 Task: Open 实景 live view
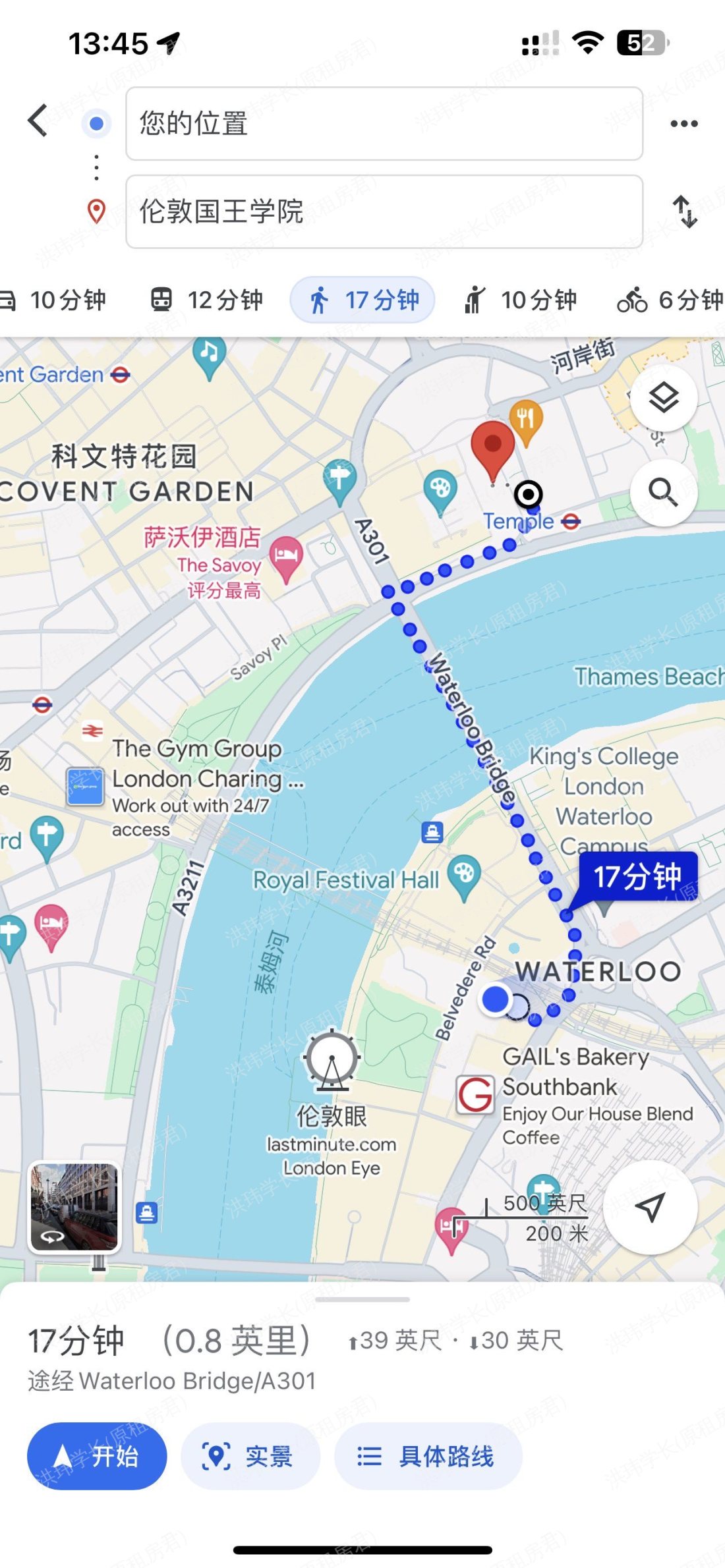tap(250, 1456)
